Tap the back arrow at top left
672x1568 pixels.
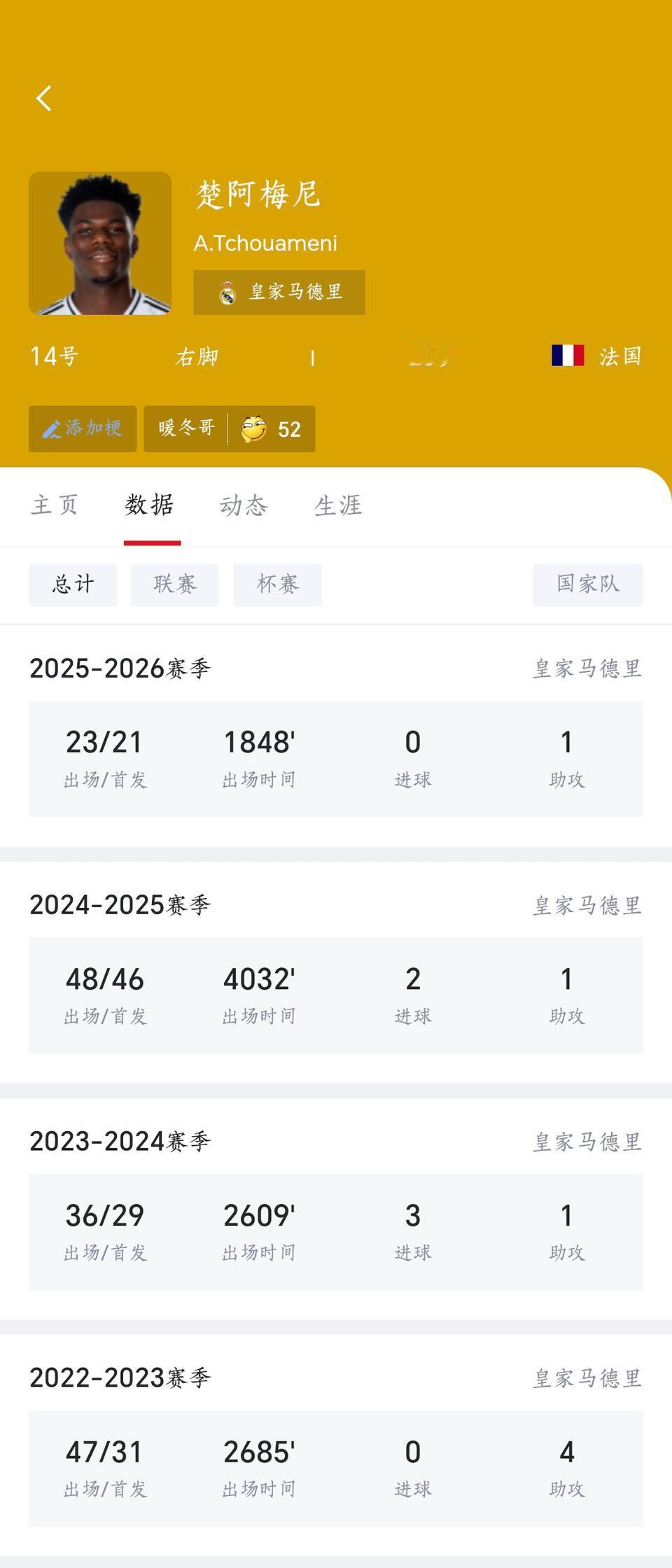44,98
